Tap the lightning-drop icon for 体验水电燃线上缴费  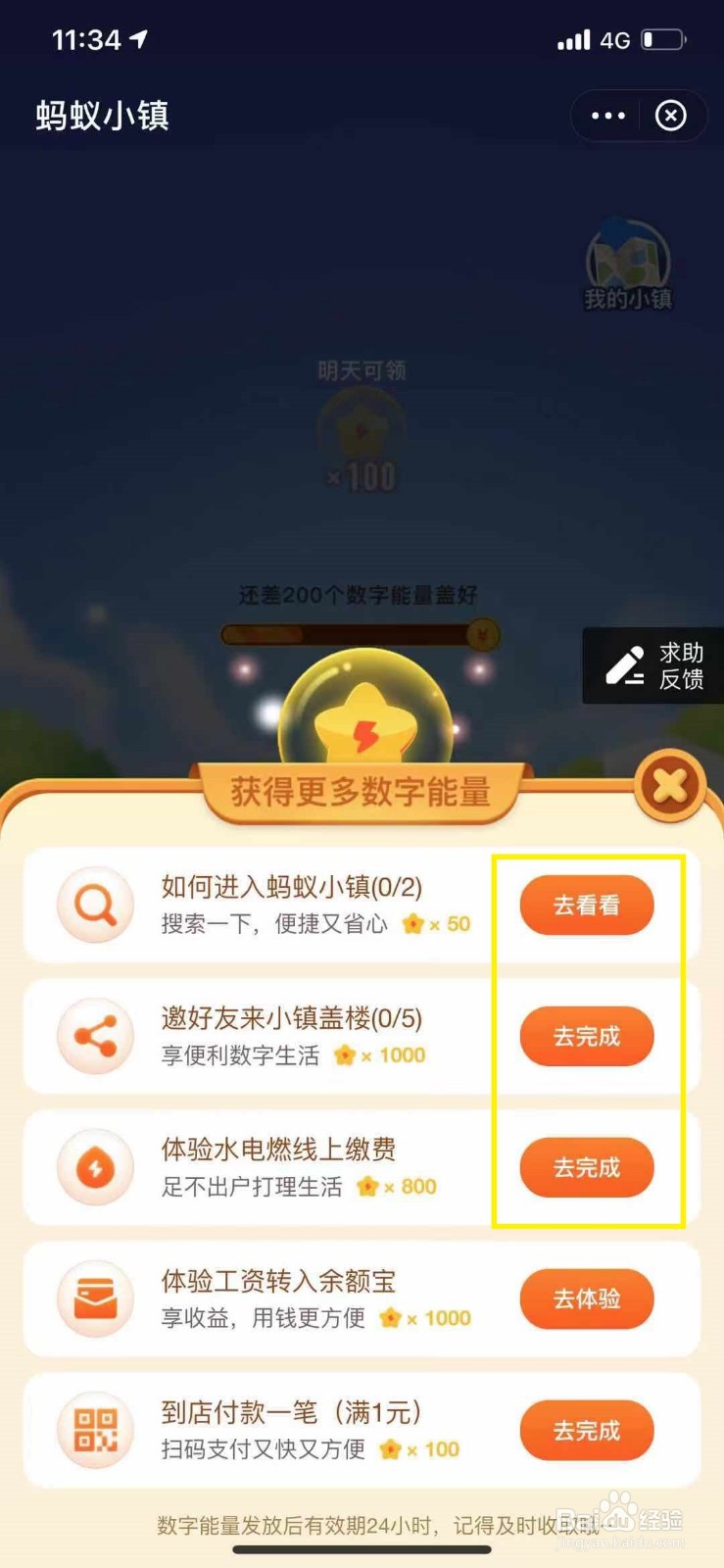tap(95, 1166)
